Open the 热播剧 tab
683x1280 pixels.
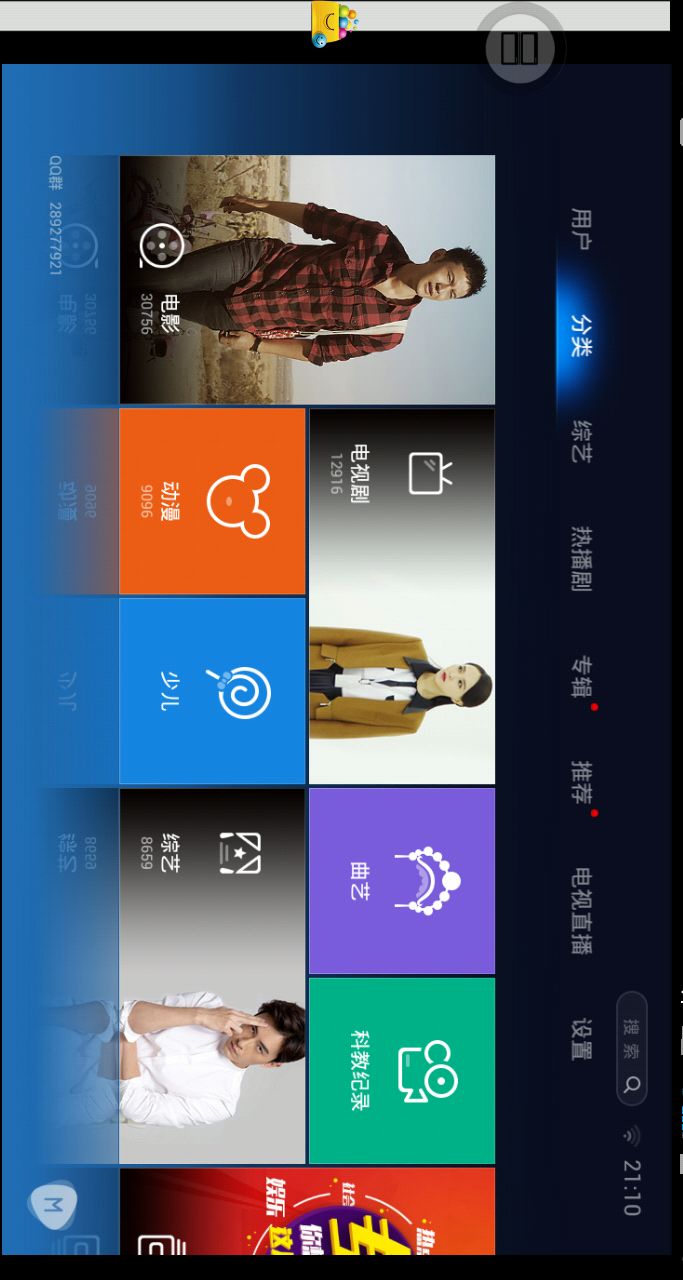[x=581, y=559]
